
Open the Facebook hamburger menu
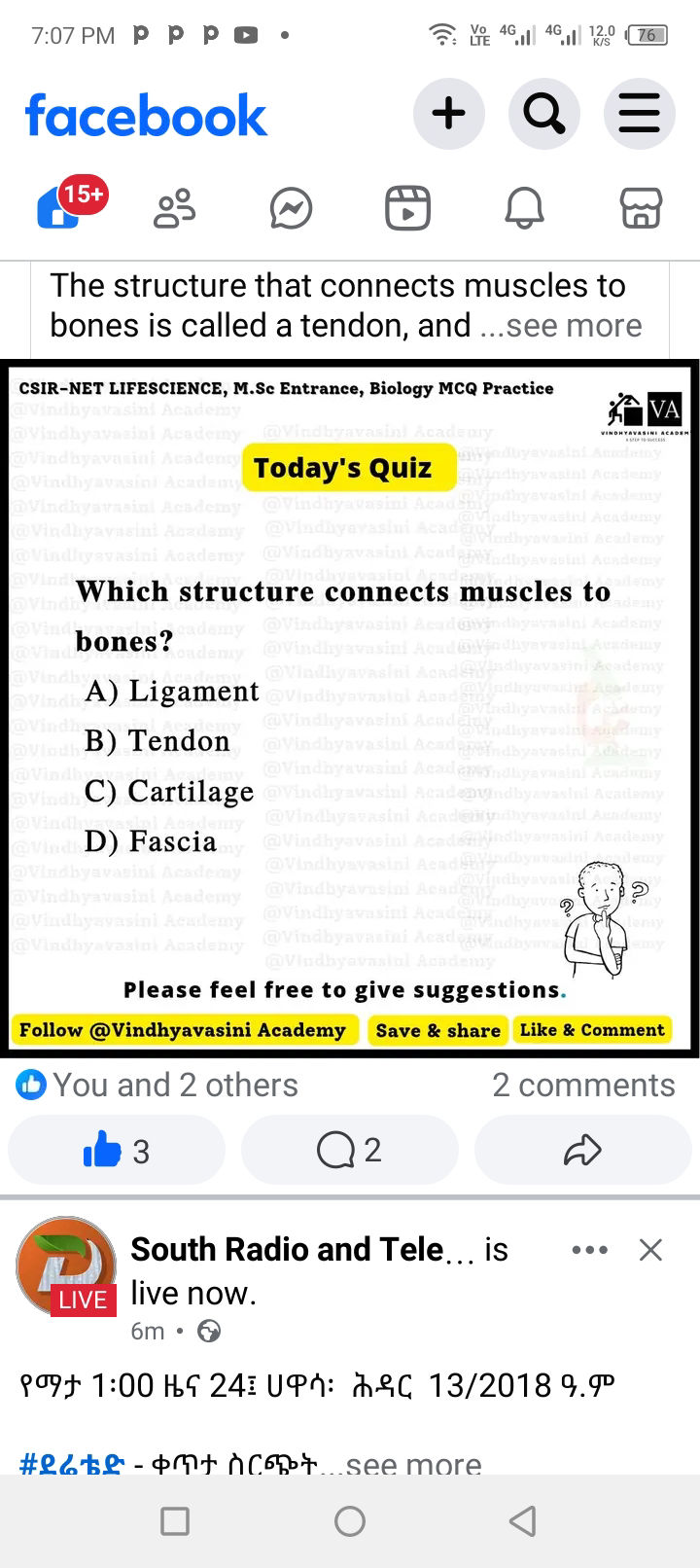coord(640,113)
